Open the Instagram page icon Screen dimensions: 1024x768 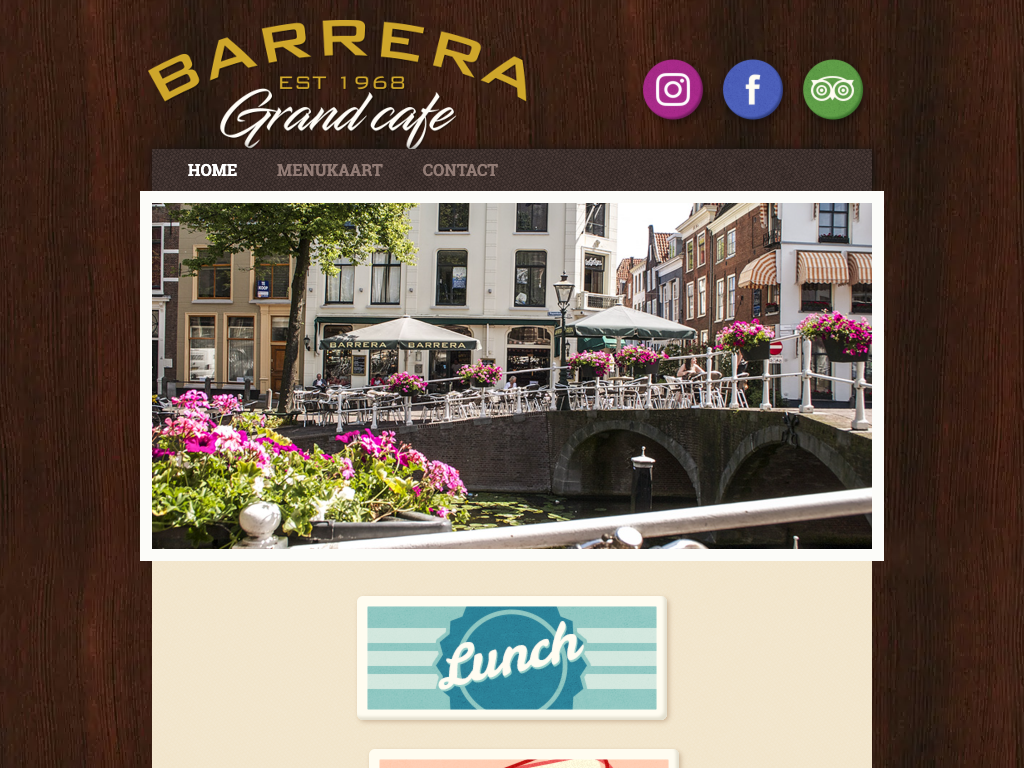point(672,90)
